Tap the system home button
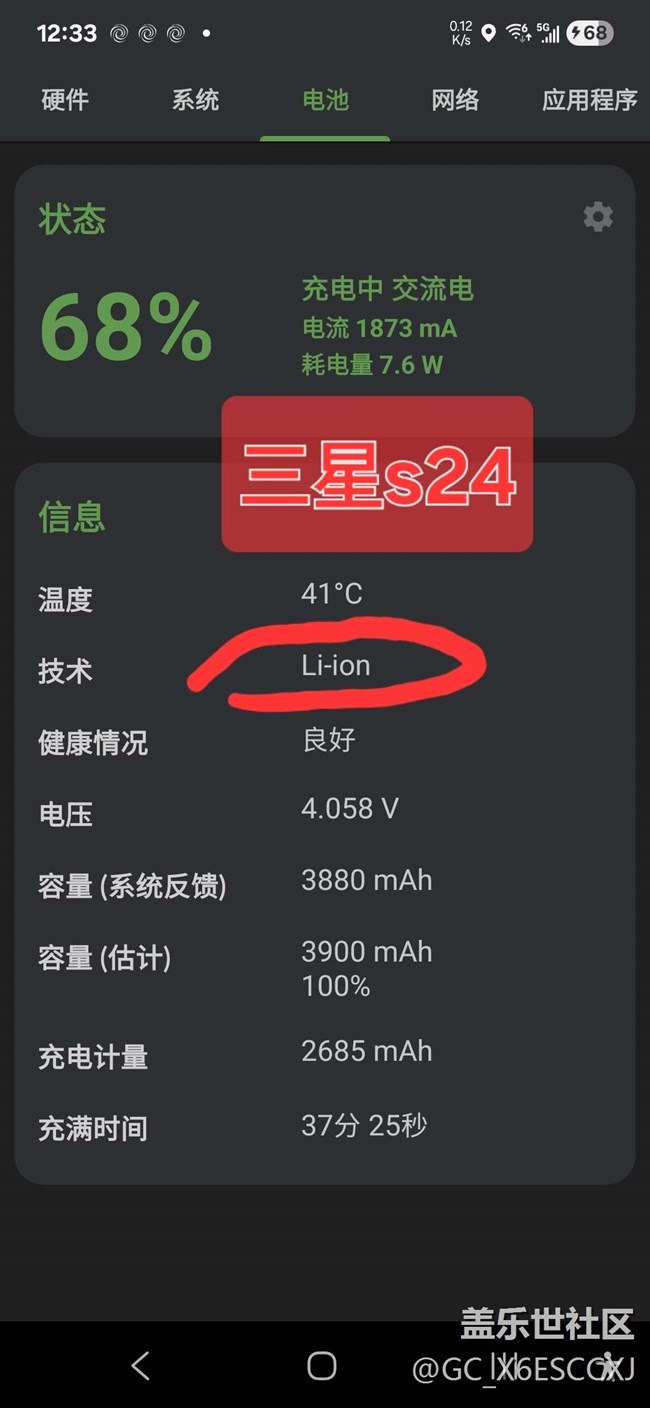Screen dimensions: 650x1408 322,1365
